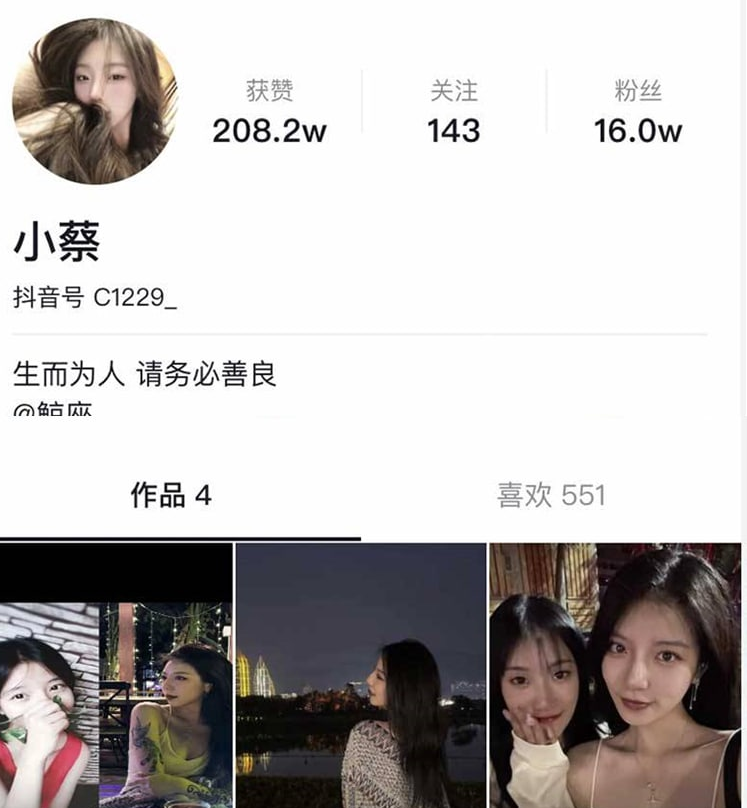Viewport: 747px width, 808px height.
Task: Open the night skyline video
Action: pos(361,676)
